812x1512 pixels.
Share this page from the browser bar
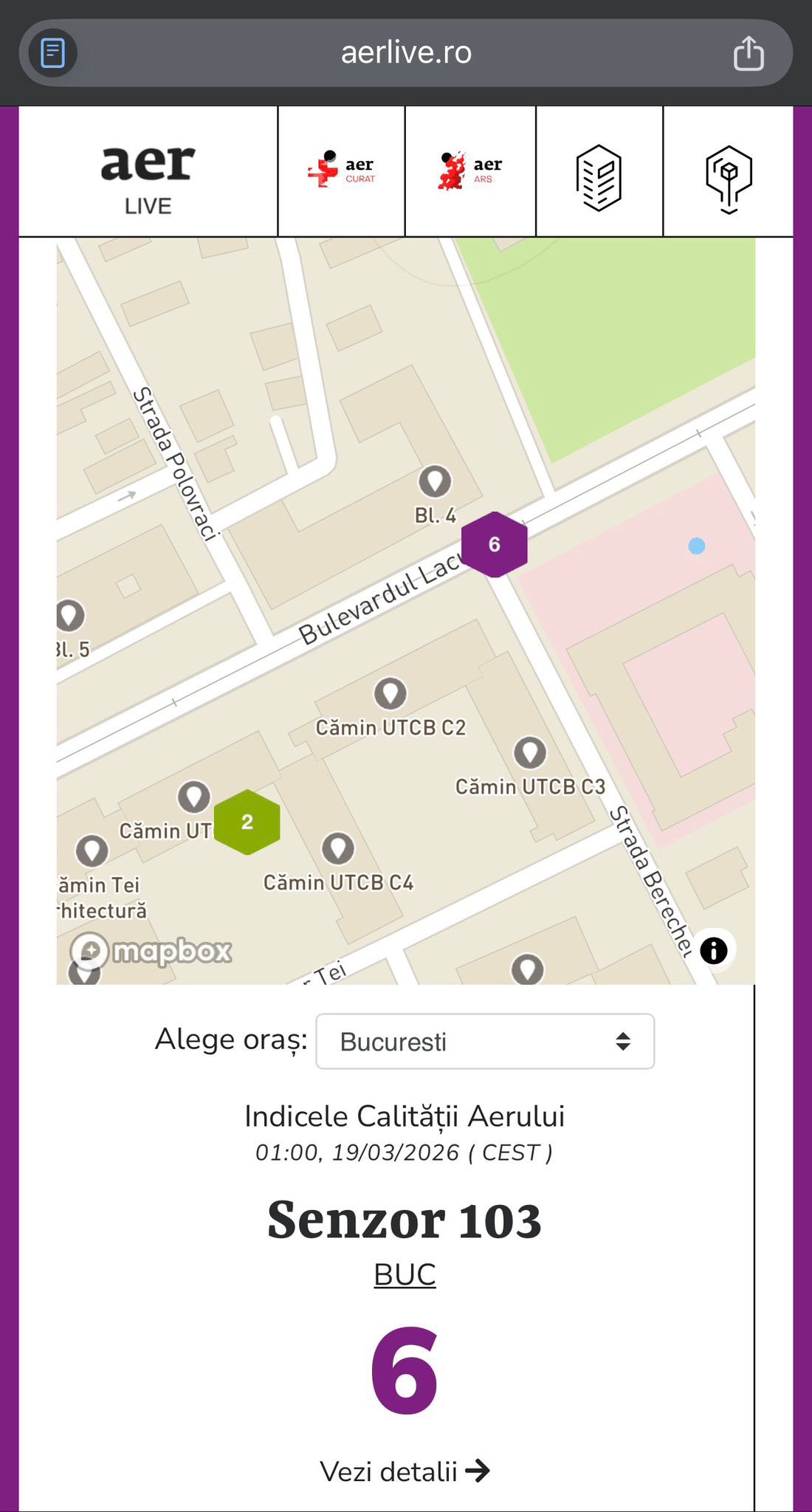tap(749, 53)
